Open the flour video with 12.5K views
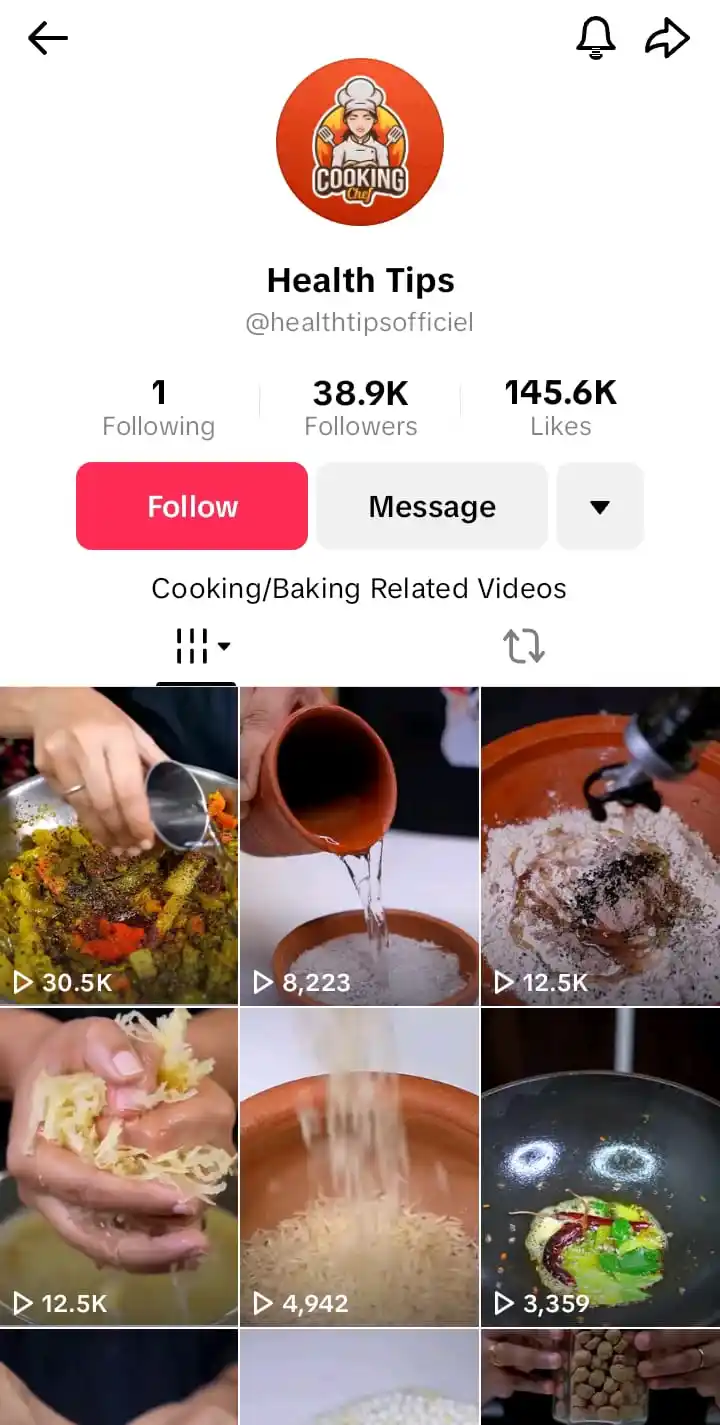The width and height of the screenshot is (720, 1425). [x=600, y=845]
